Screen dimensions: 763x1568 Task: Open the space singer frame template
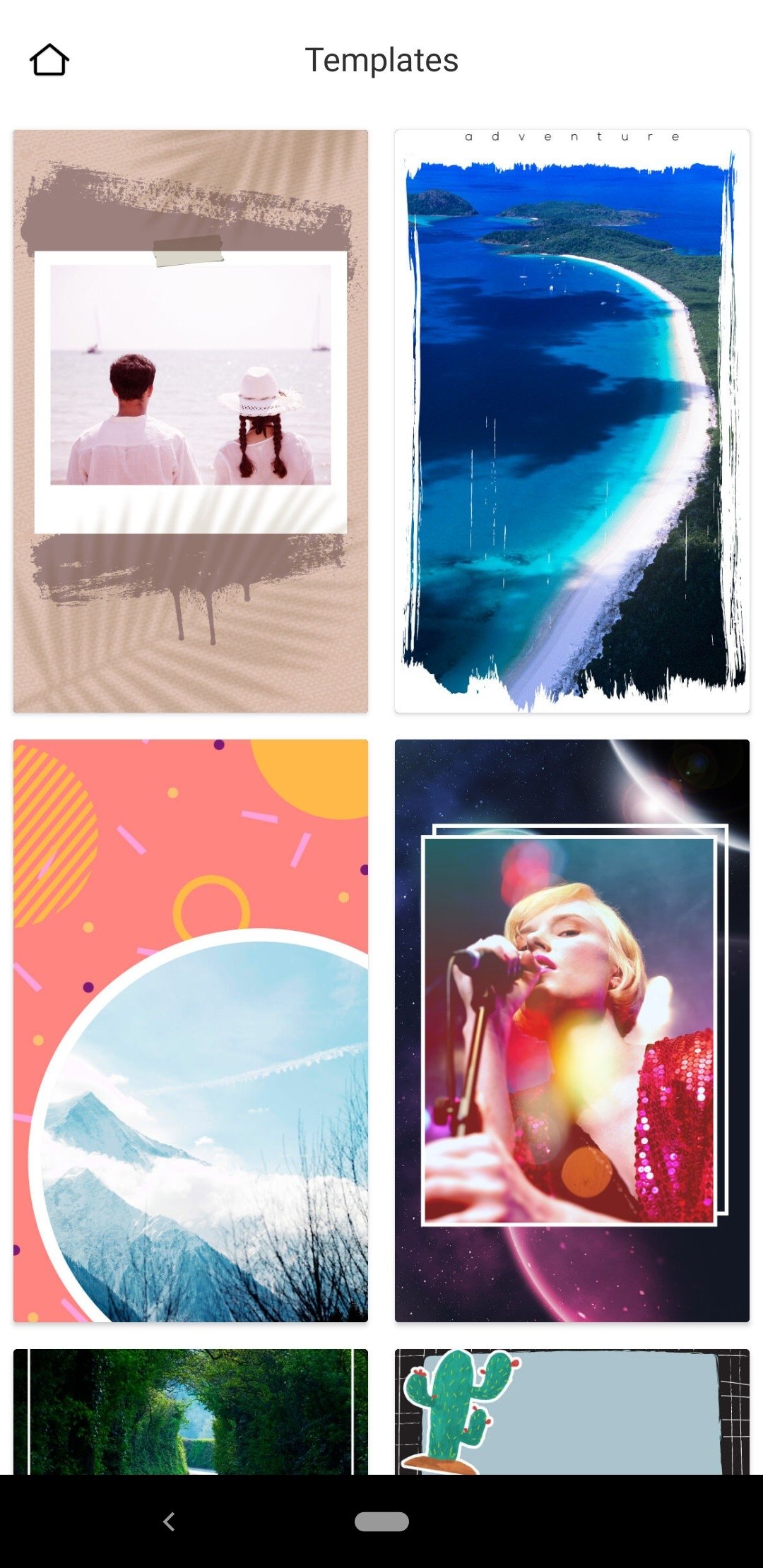572,1031
